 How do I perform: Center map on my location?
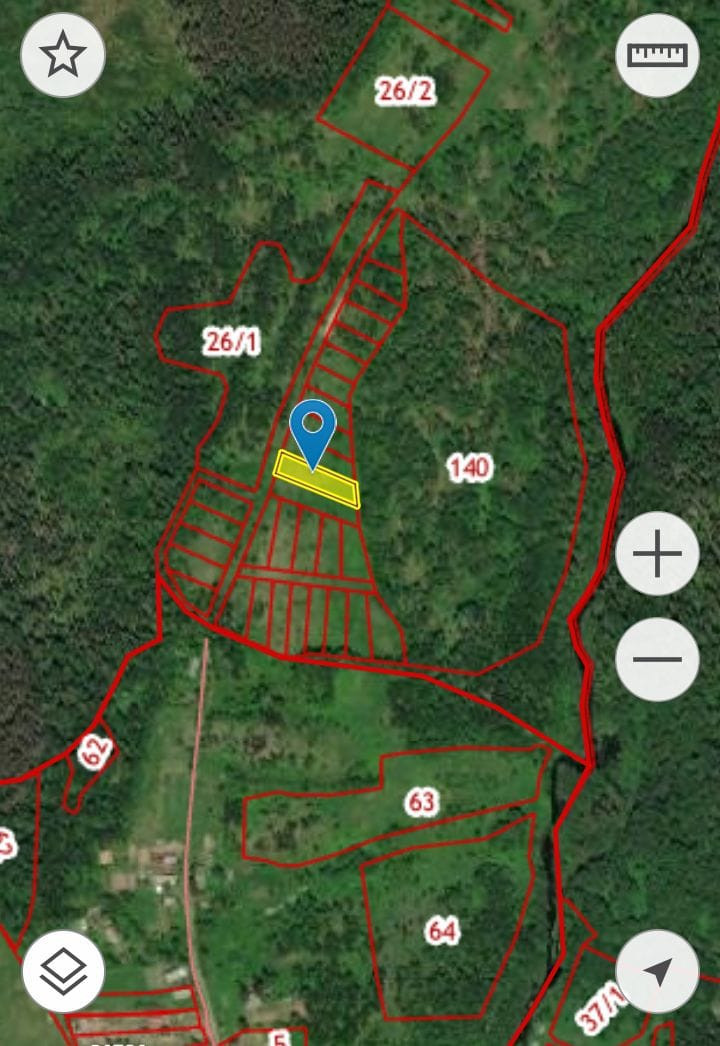(x=657, y=970)
